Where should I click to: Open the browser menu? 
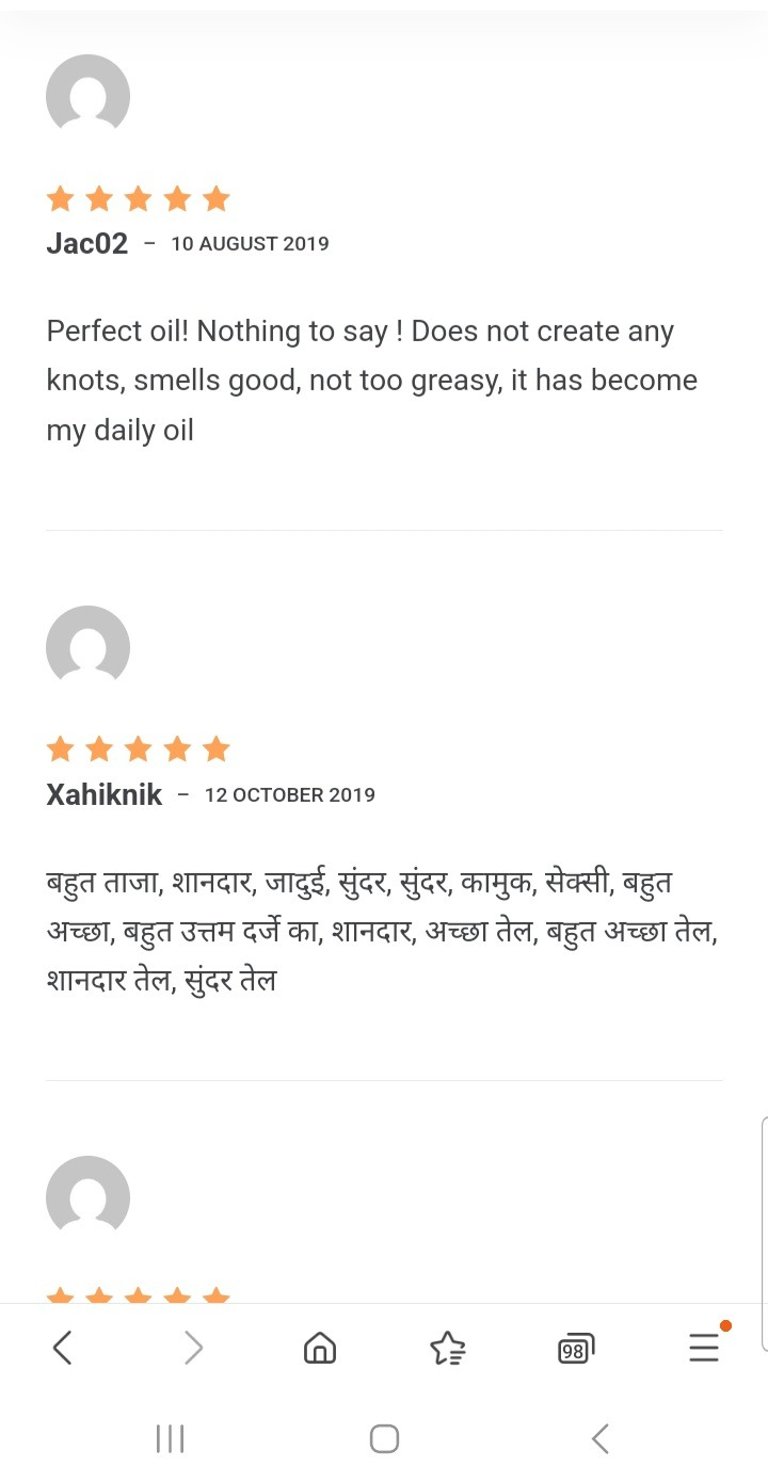click(704, 1348)
